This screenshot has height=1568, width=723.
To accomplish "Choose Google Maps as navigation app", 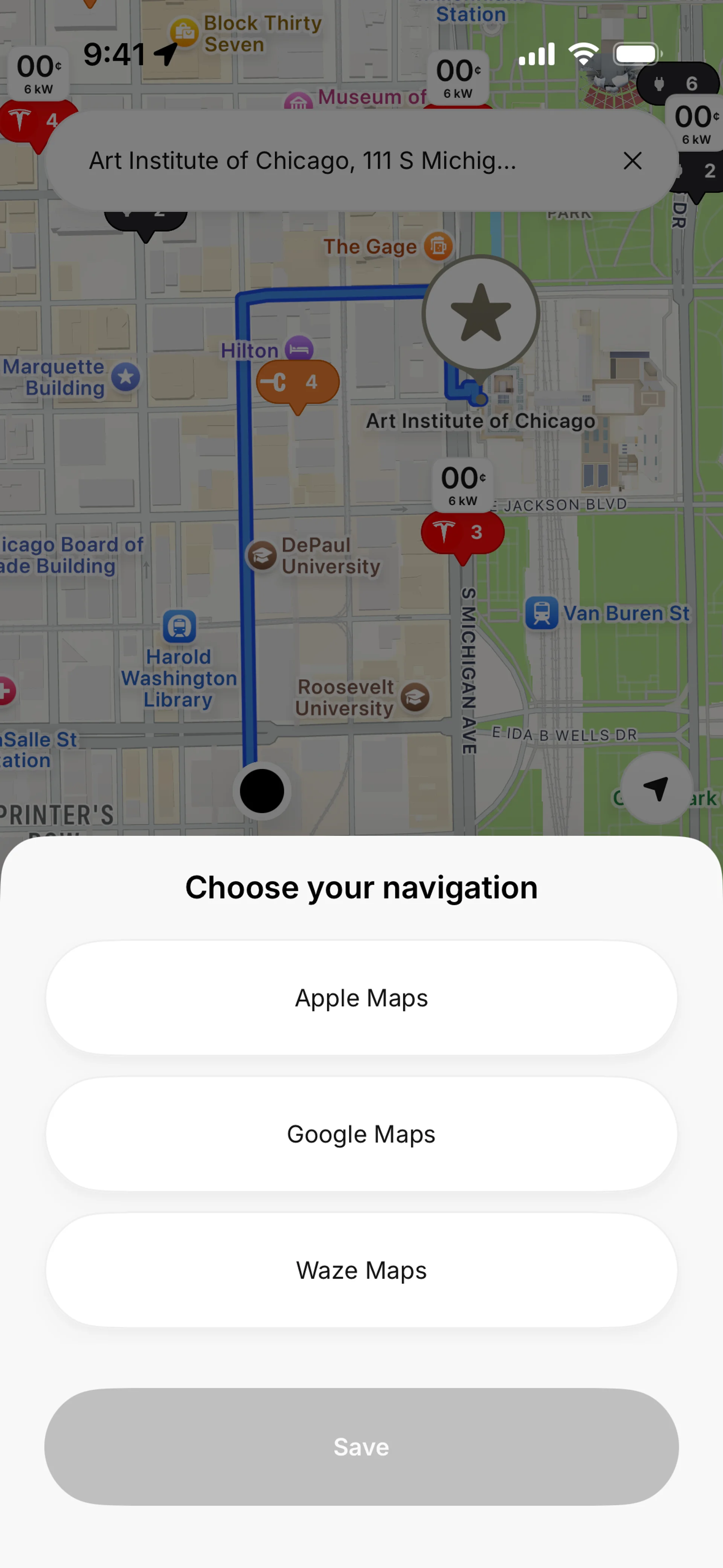I will point(361,1134).
